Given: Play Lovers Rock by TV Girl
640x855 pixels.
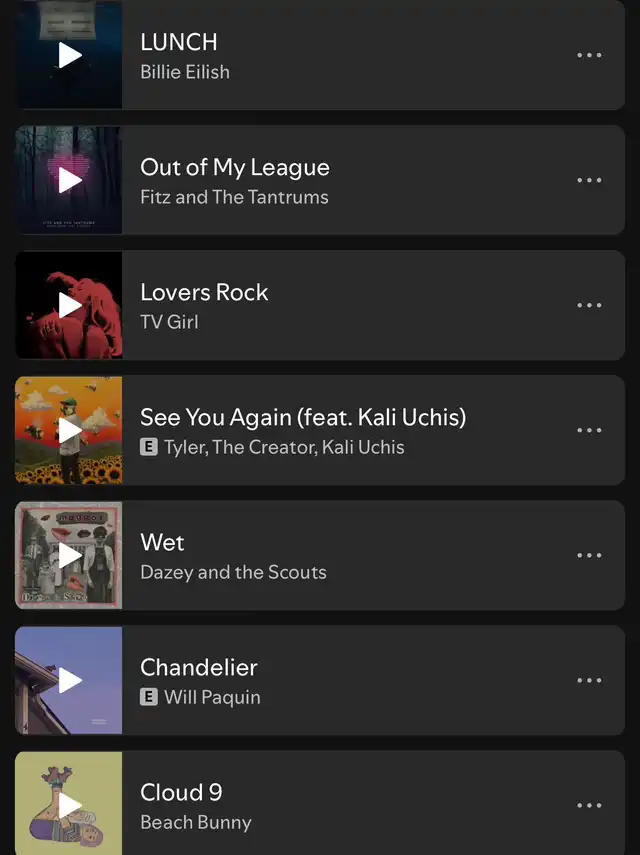Looking at the screenshot, I should click(x=69, y=305).
